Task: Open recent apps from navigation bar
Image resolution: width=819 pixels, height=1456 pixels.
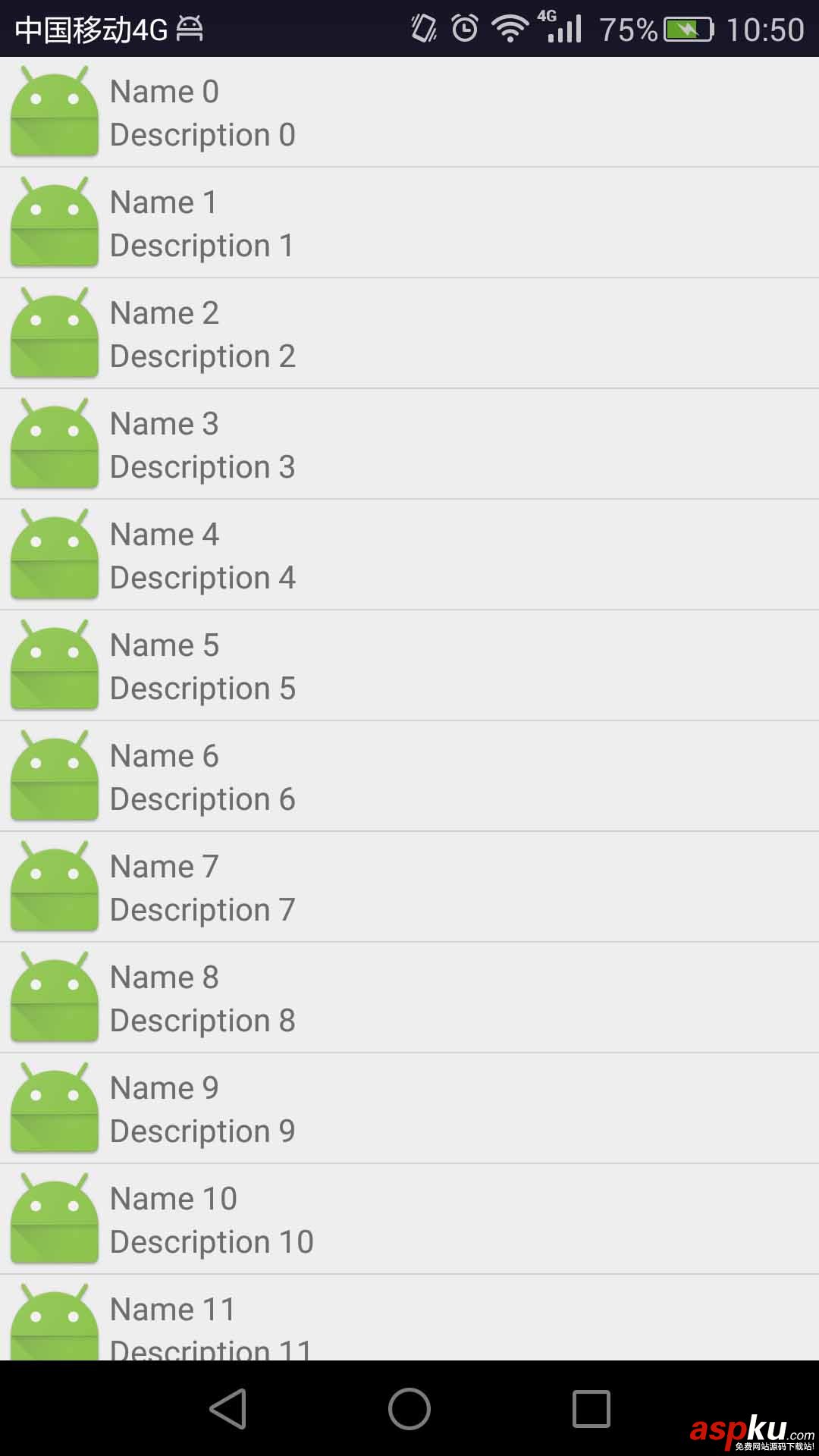Action: pos(591,1409)
